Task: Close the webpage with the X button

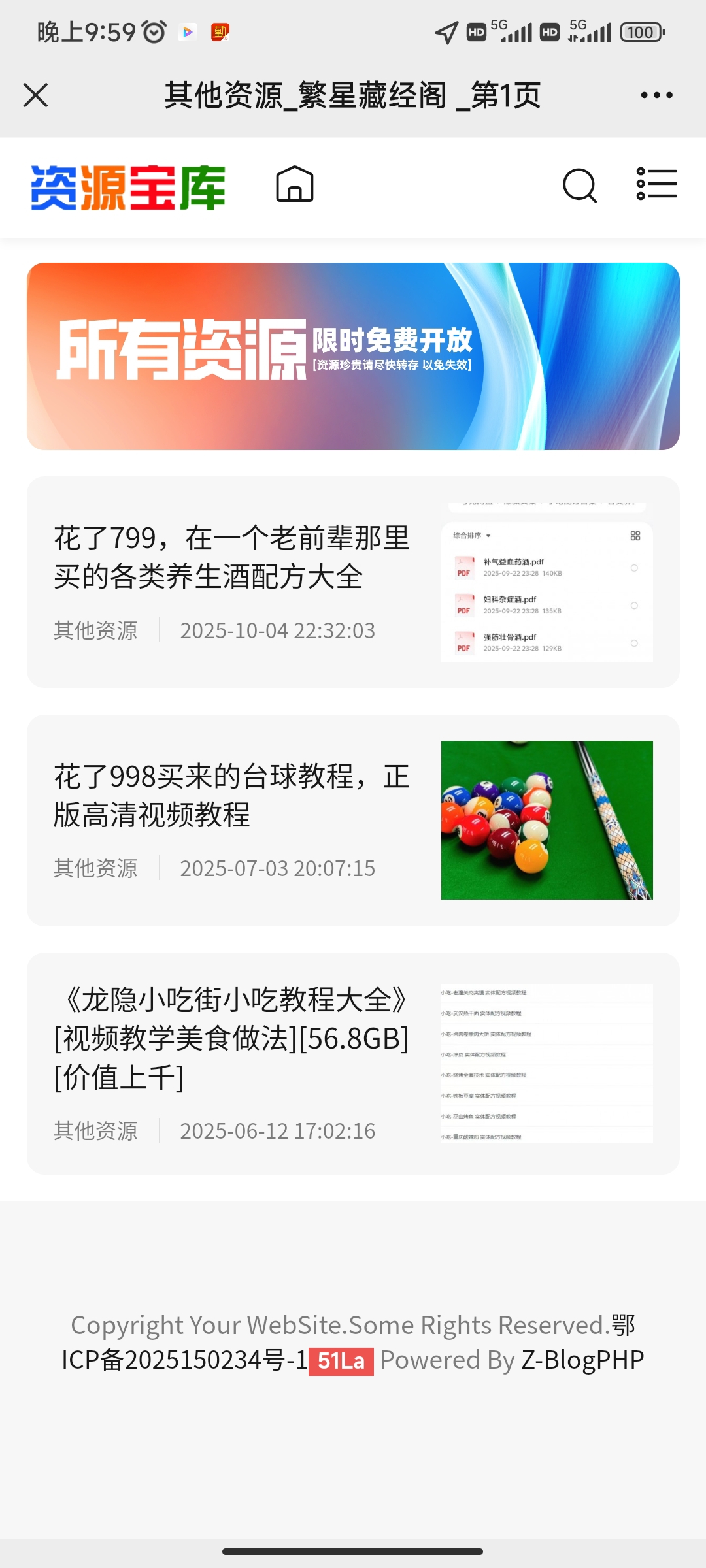Action: click(36, 95)
